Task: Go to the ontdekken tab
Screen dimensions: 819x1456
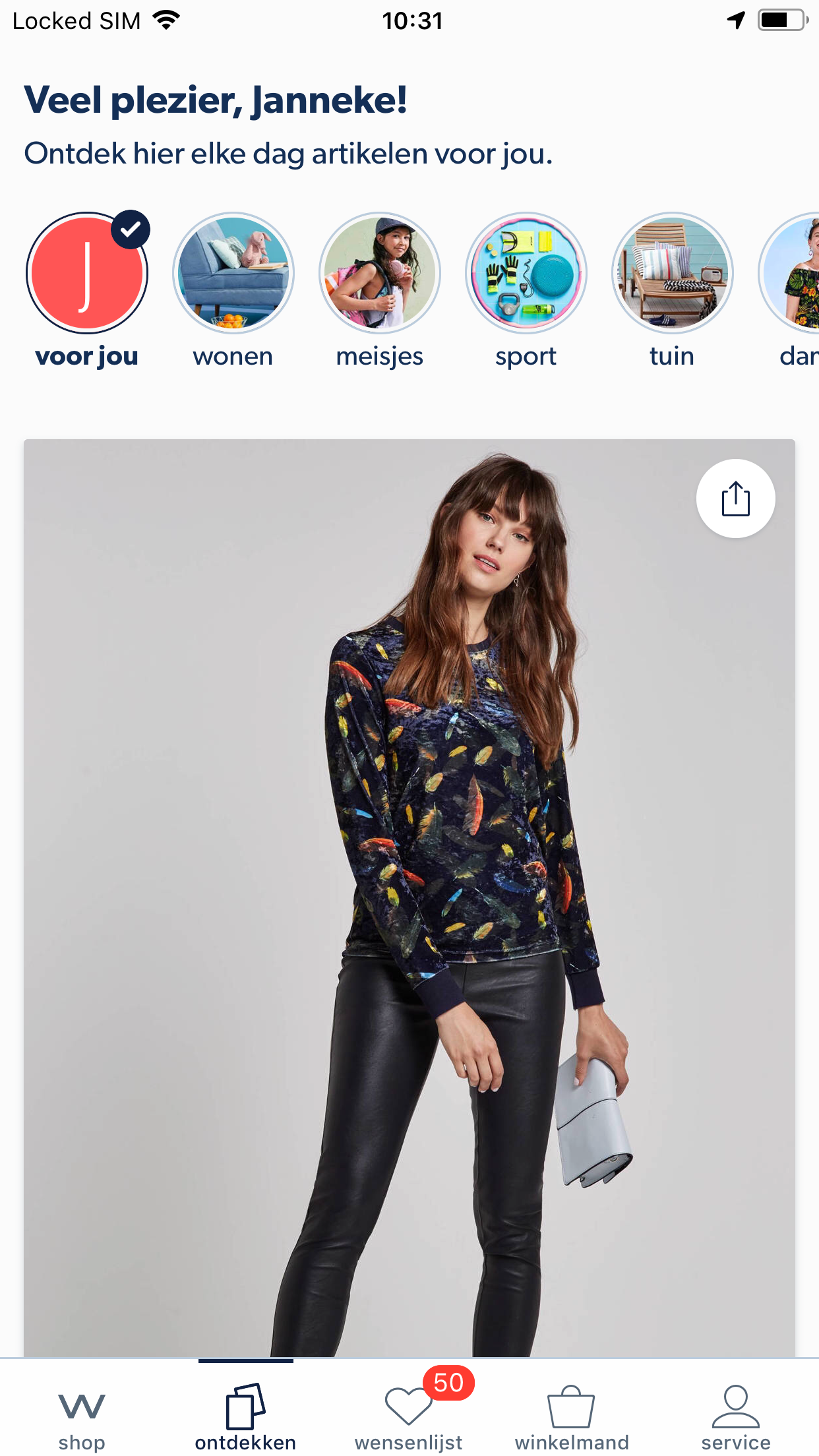Action: pos(245,1416)
